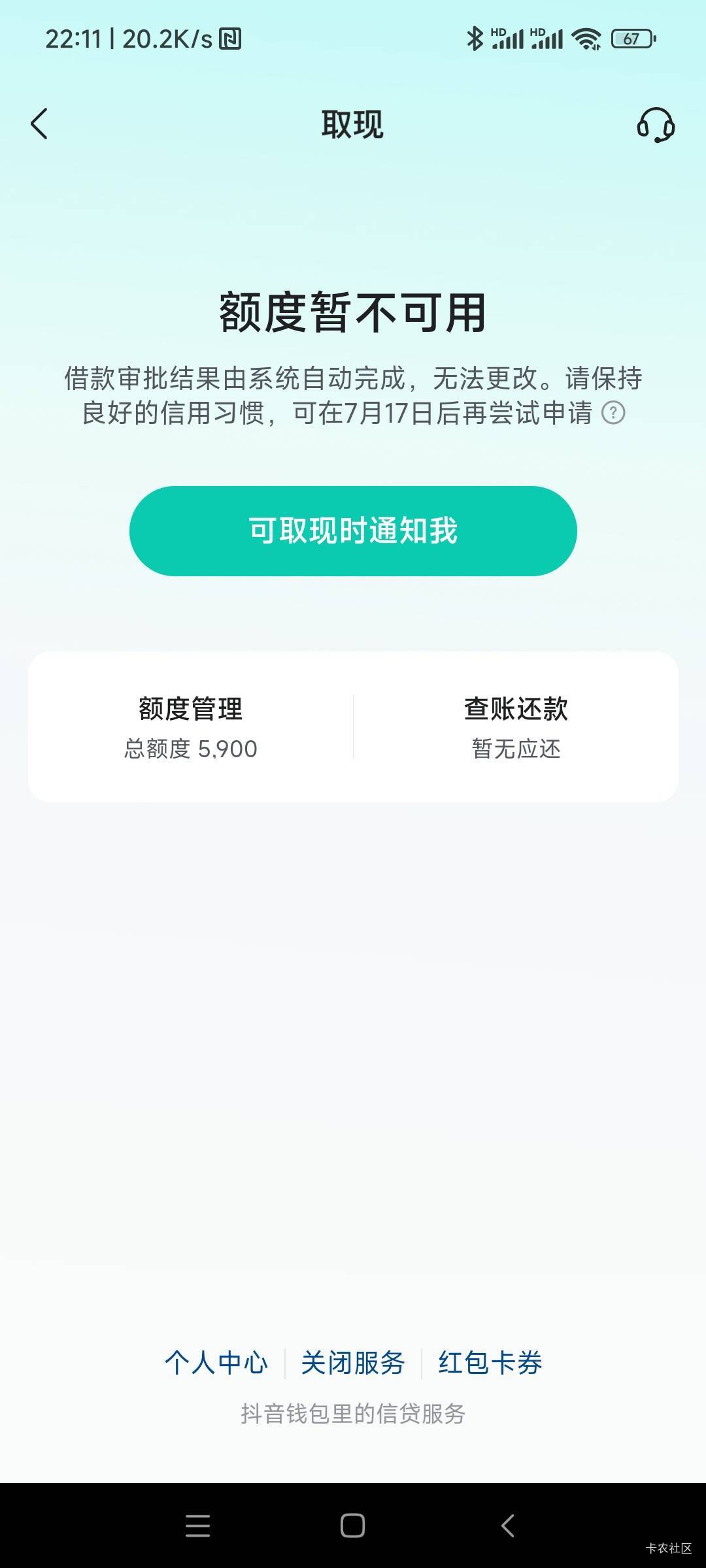
Task: Open 个人中心 link
Action: click(x=216, y=1363)
